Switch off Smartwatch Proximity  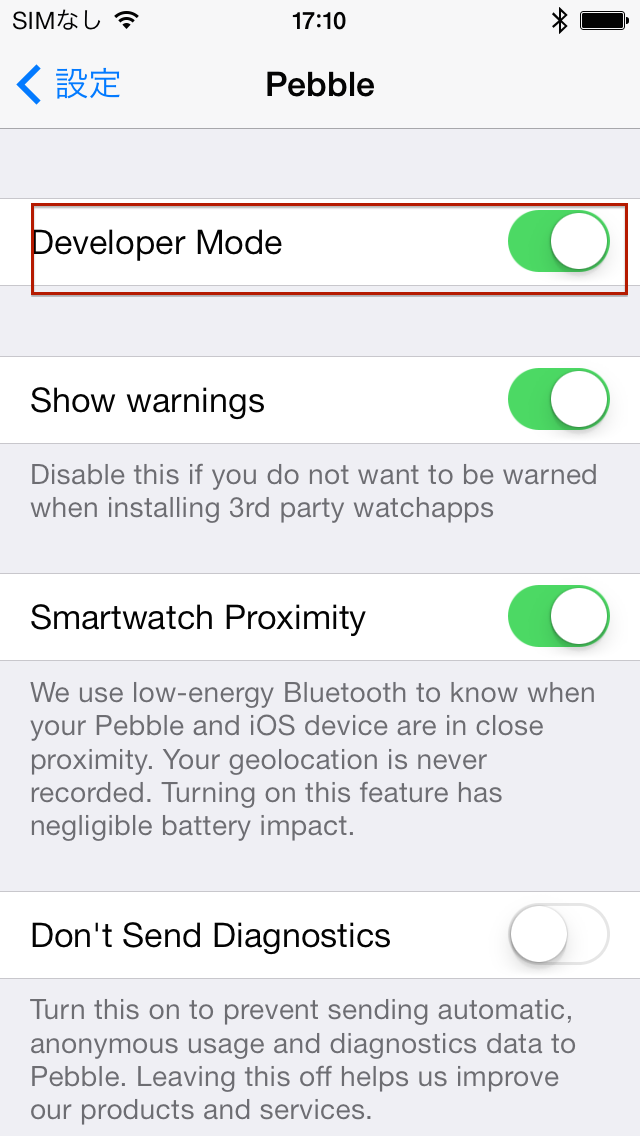(558, 617)
